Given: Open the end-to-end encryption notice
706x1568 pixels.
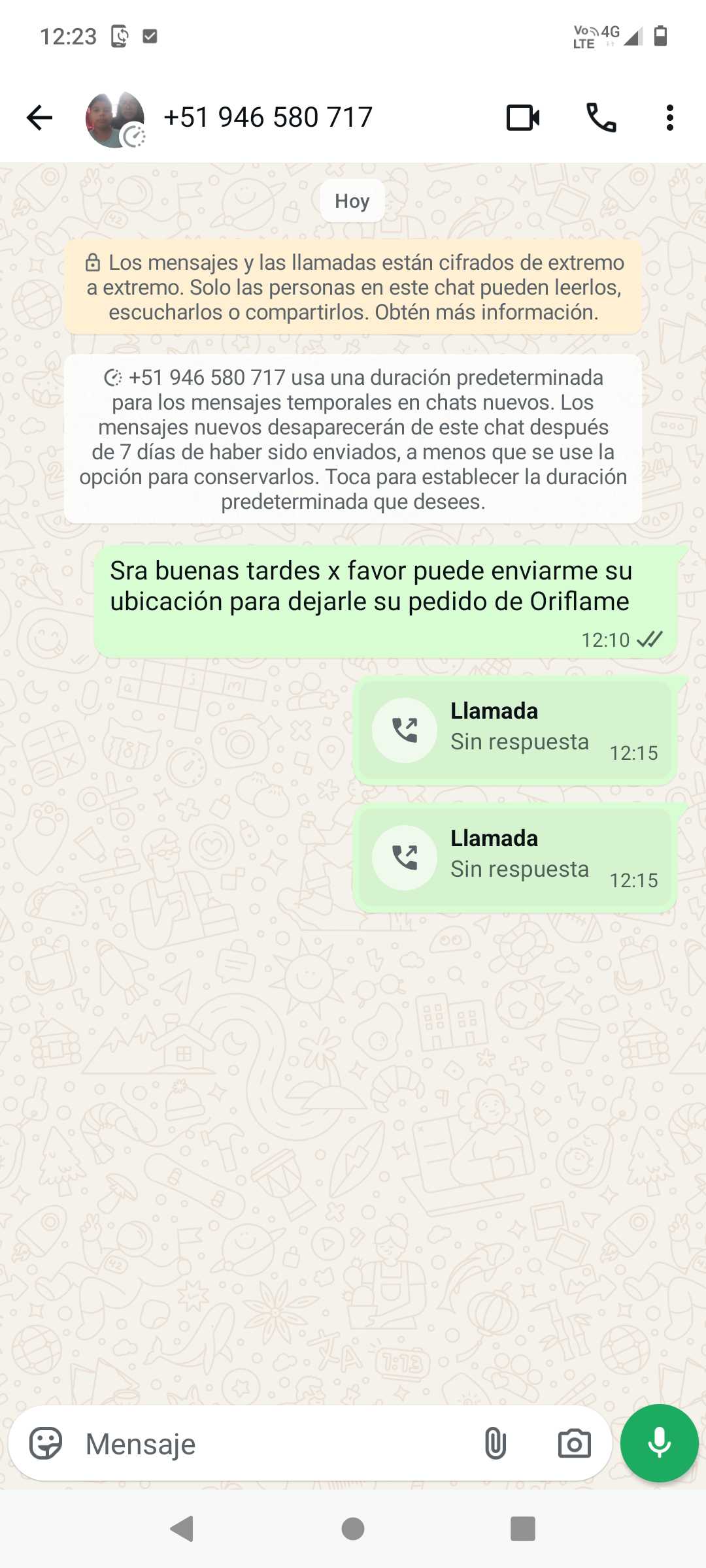Looking at the screenshot, I should (353, 287).
